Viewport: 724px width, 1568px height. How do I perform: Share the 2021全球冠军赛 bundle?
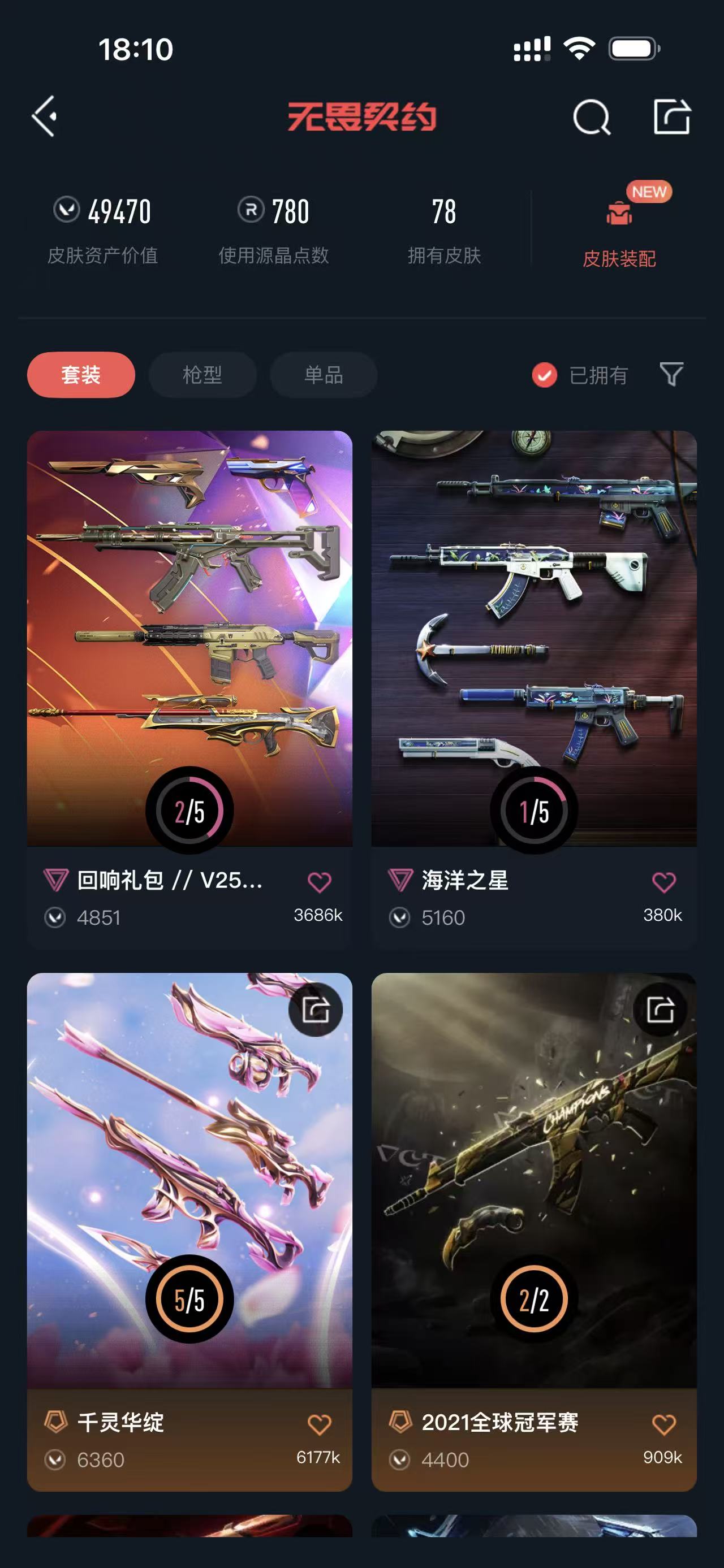pyautogui.click(x=660, y=1009)
